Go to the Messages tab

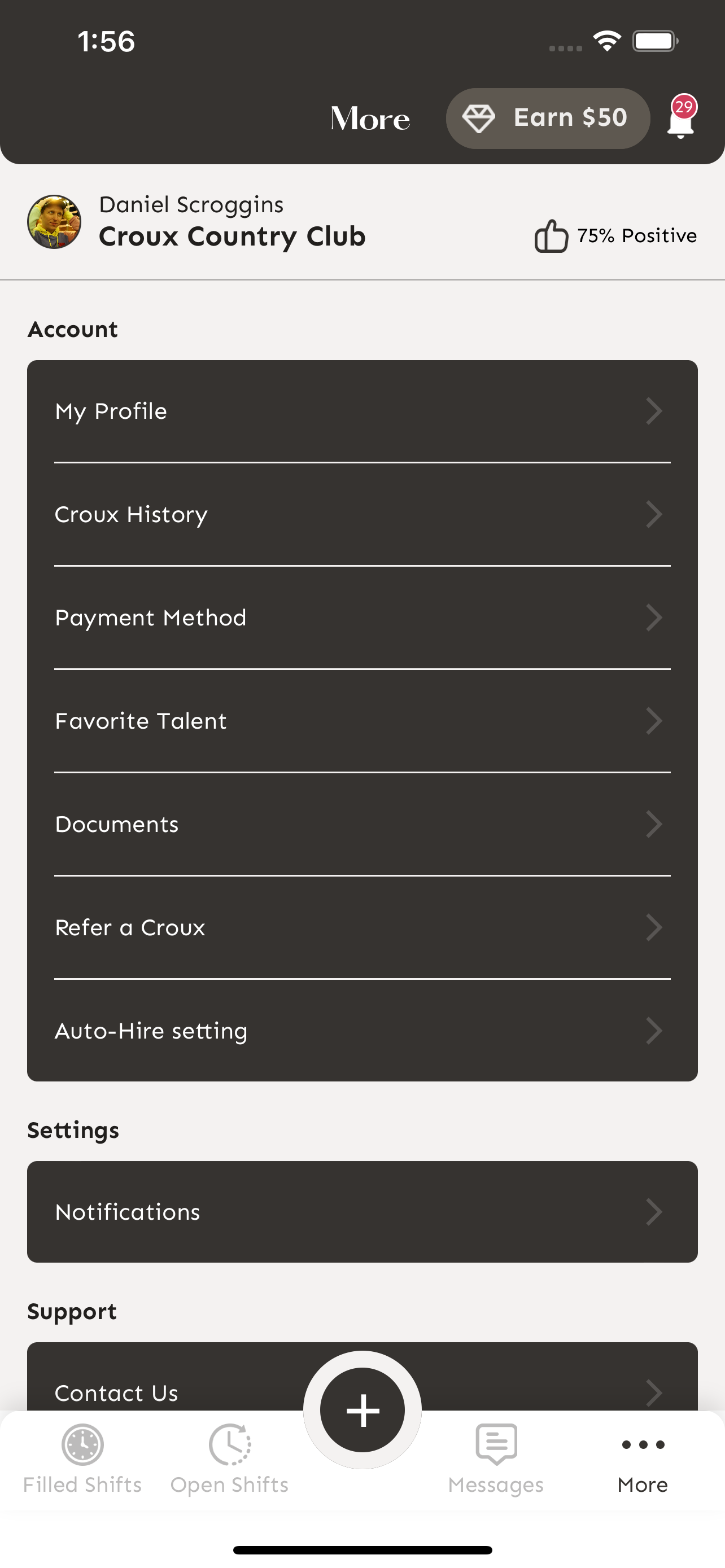click(x=496, y=1459)
